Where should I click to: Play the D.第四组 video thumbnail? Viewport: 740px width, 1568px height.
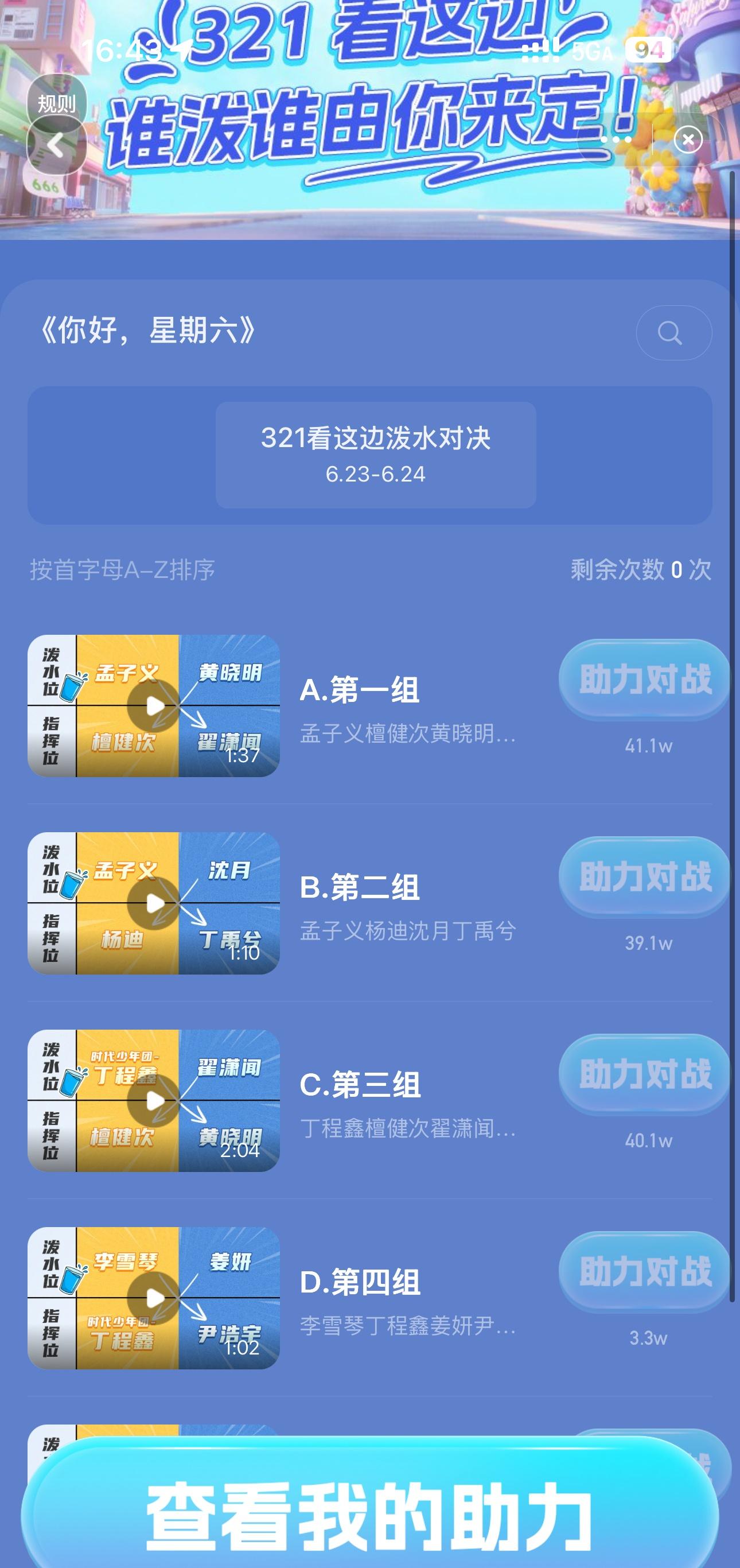point(154,1298)
